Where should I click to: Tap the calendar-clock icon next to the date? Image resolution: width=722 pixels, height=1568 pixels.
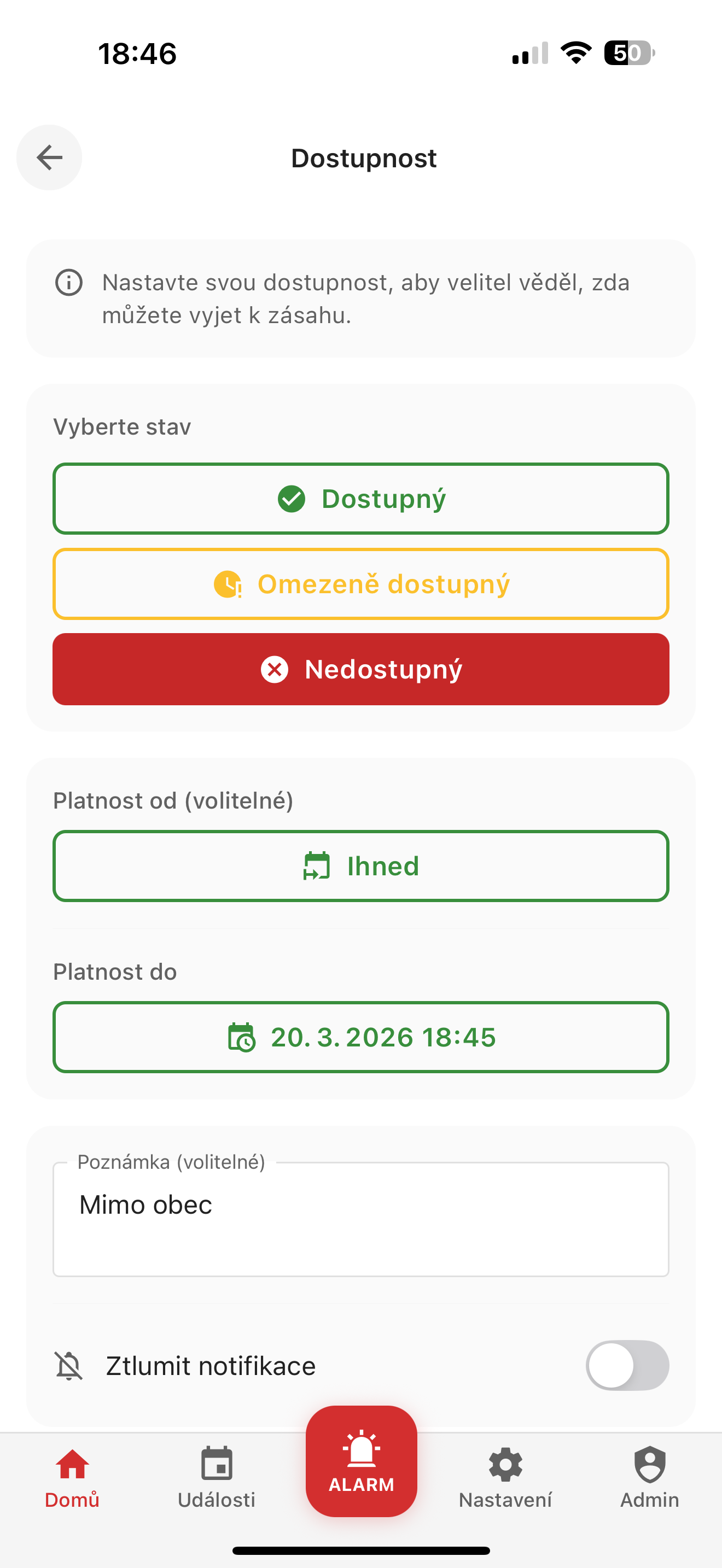click(x=241, y=1037)
